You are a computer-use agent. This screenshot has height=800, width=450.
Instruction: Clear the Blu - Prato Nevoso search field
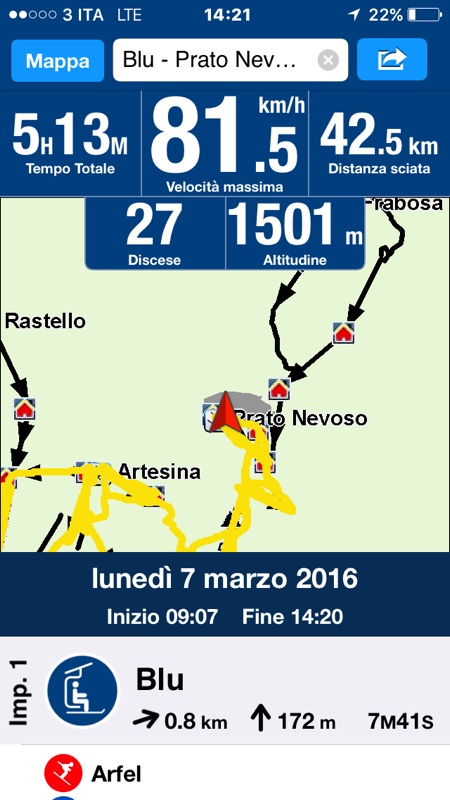328,61
